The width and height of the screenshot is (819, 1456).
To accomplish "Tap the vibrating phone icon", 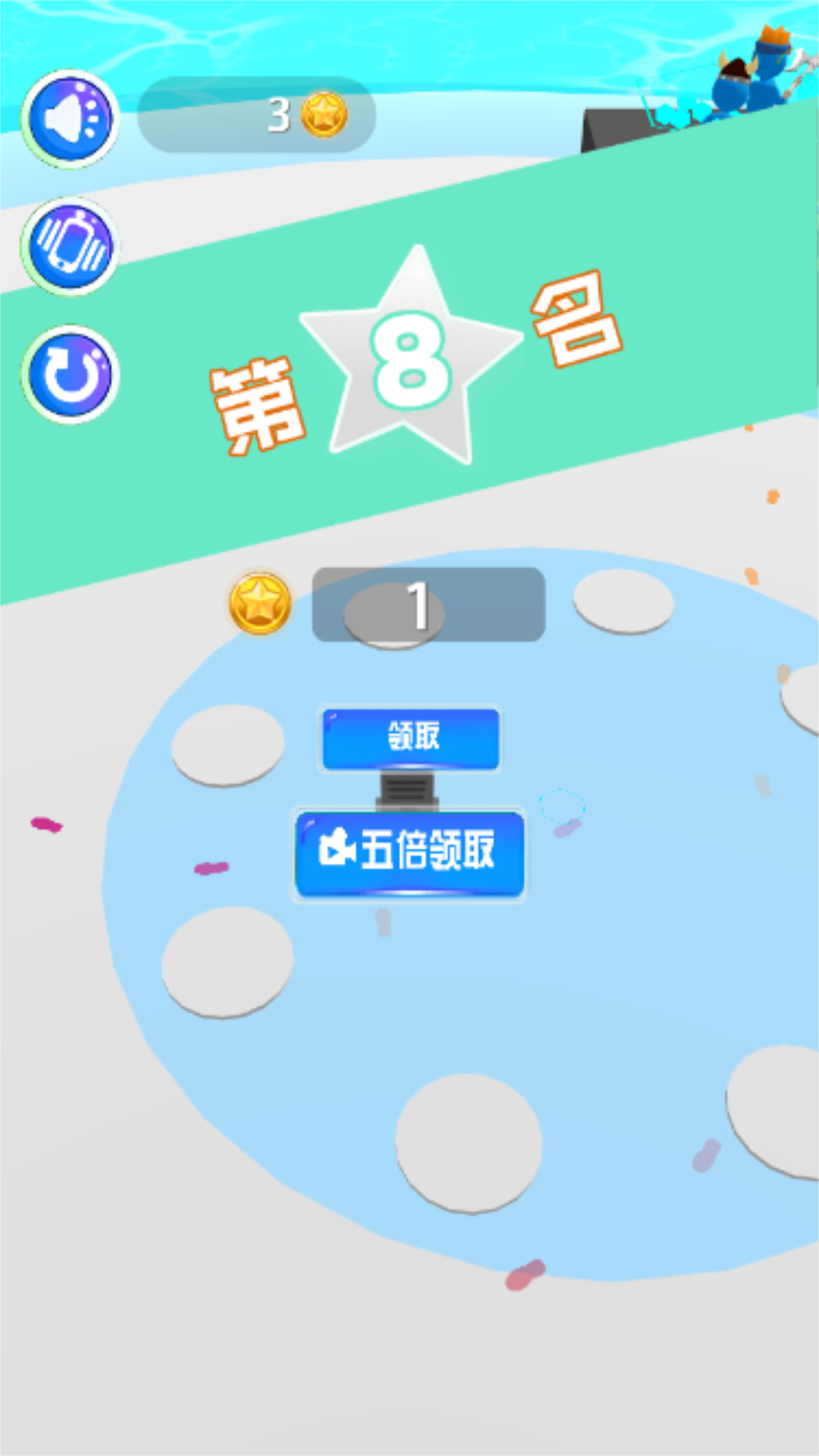I will [x=72, y=246].
